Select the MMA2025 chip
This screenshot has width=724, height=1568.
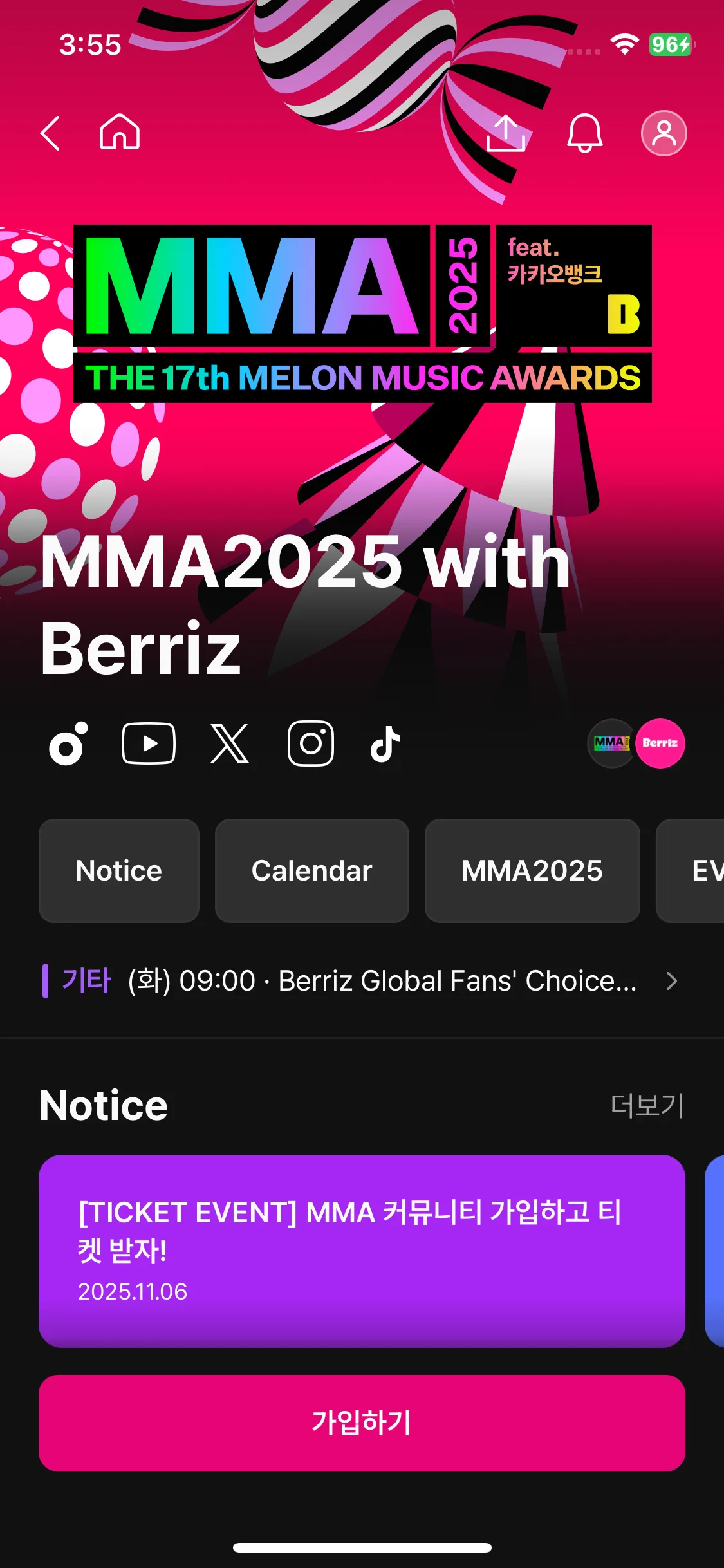(532, 870)
